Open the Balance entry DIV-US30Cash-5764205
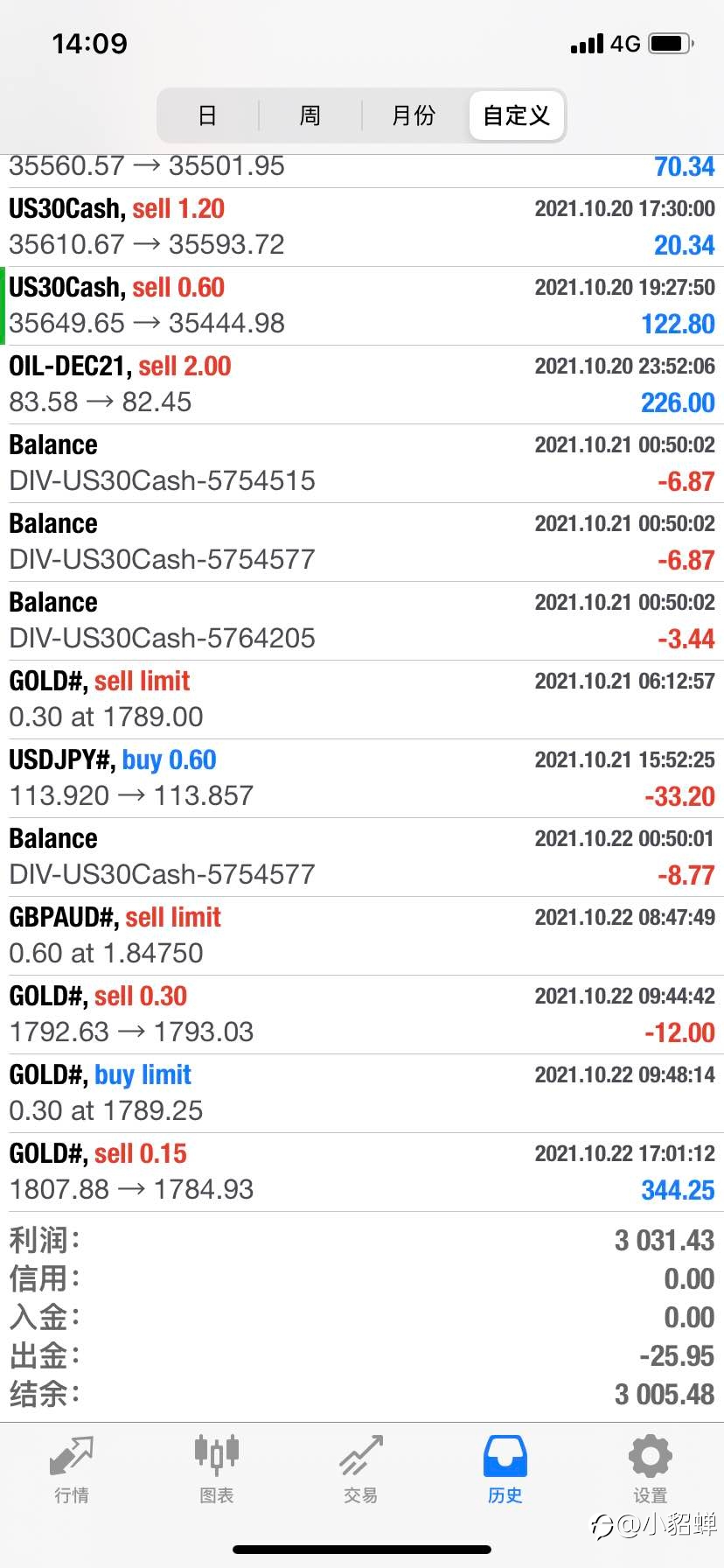Screen dimensions: 724x1568 pyautogui.click(x=362, y=621)
